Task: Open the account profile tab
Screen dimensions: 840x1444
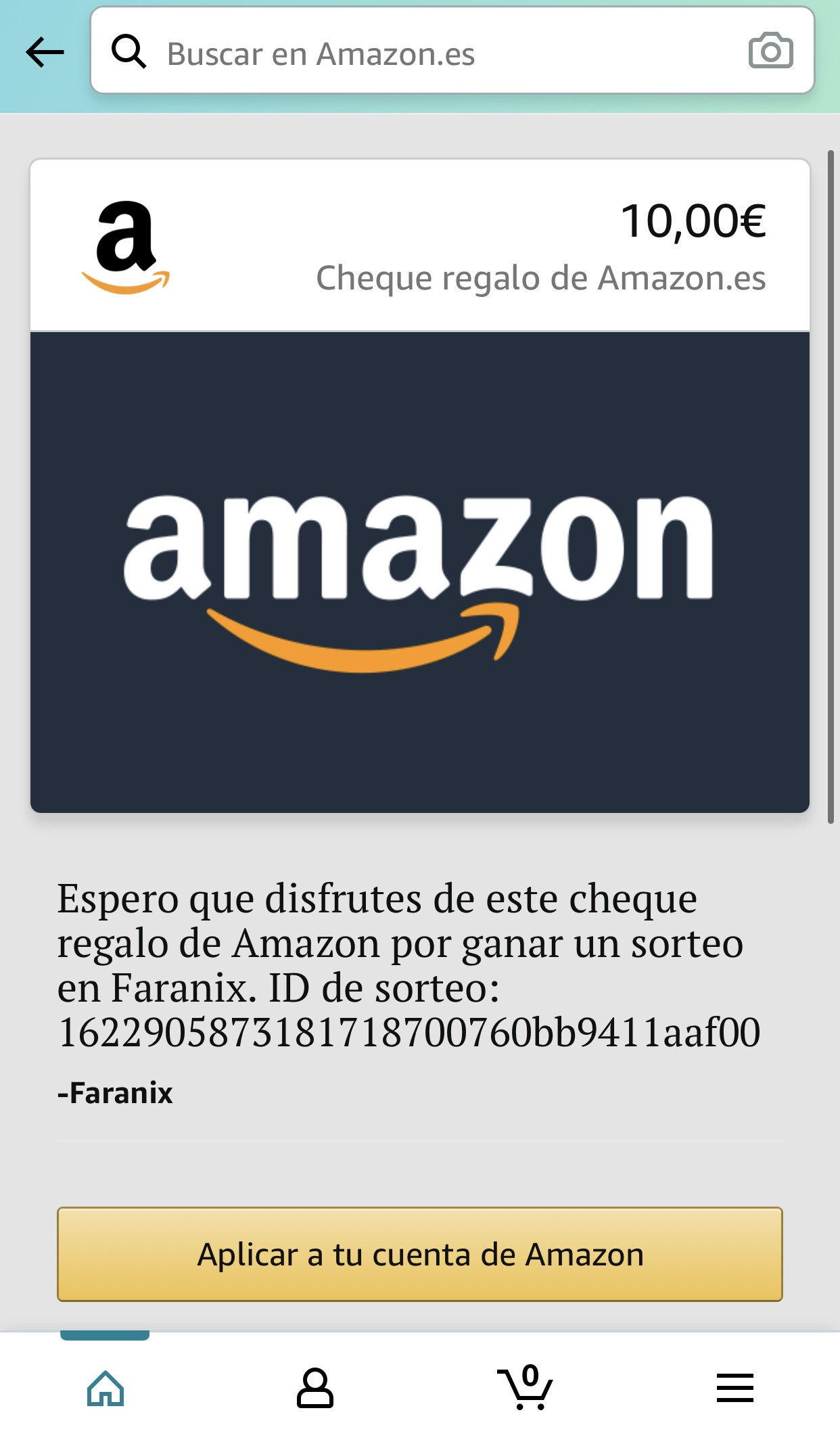Action: pyautogui.click(x=315, y=1388)
